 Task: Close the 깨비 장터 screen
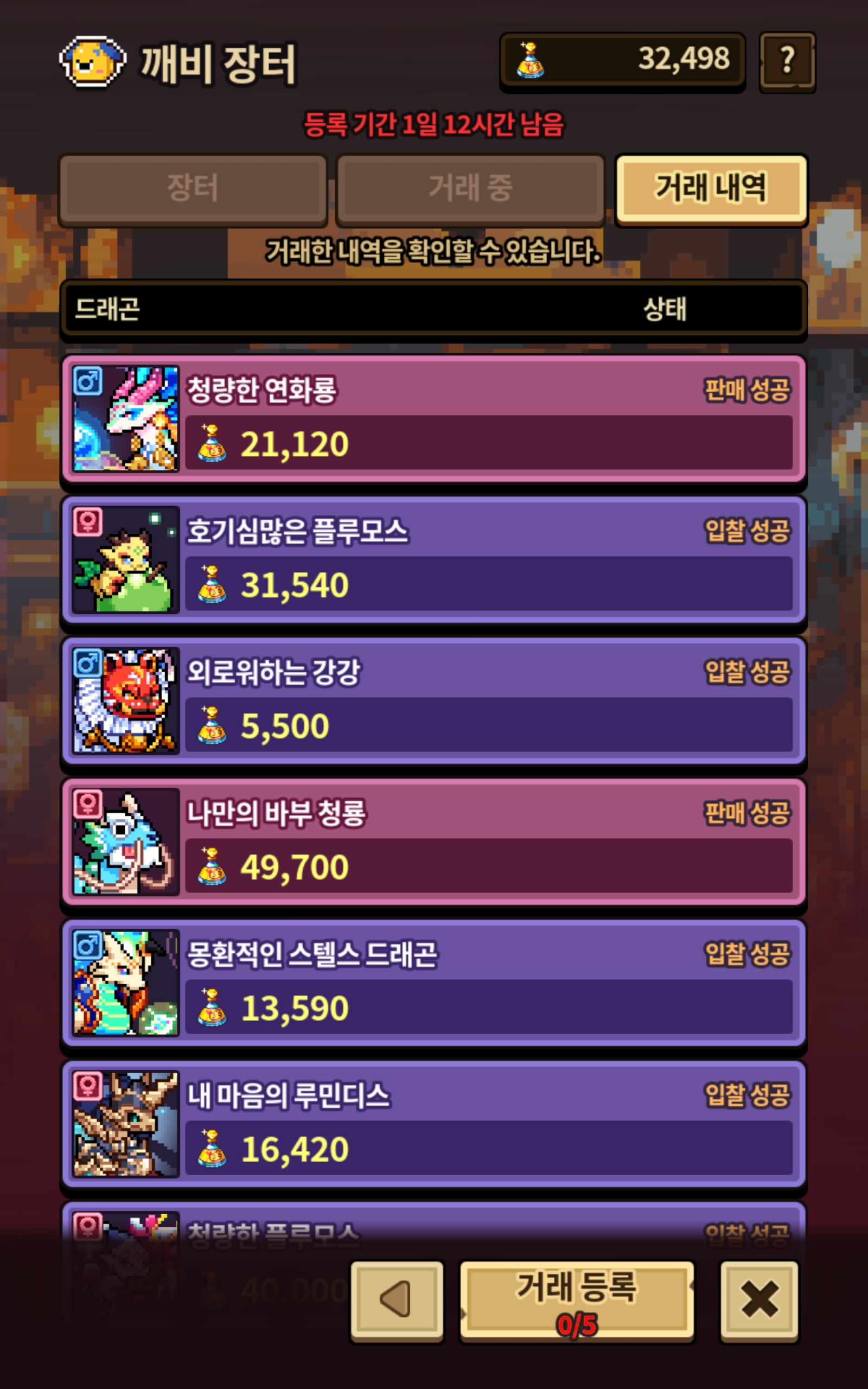click(759, 1299)
